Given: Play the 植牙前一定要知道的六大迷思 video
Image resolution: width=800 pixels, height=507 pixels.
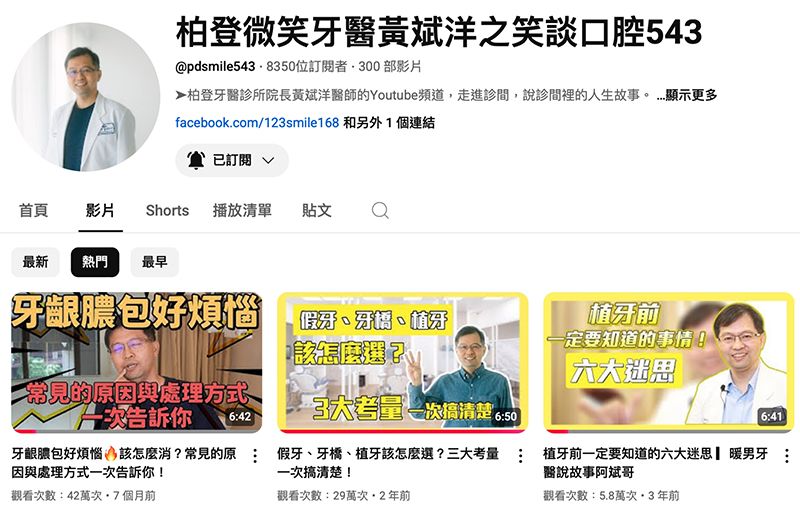Looking at the screenshot, I should (x=668, y=362).
